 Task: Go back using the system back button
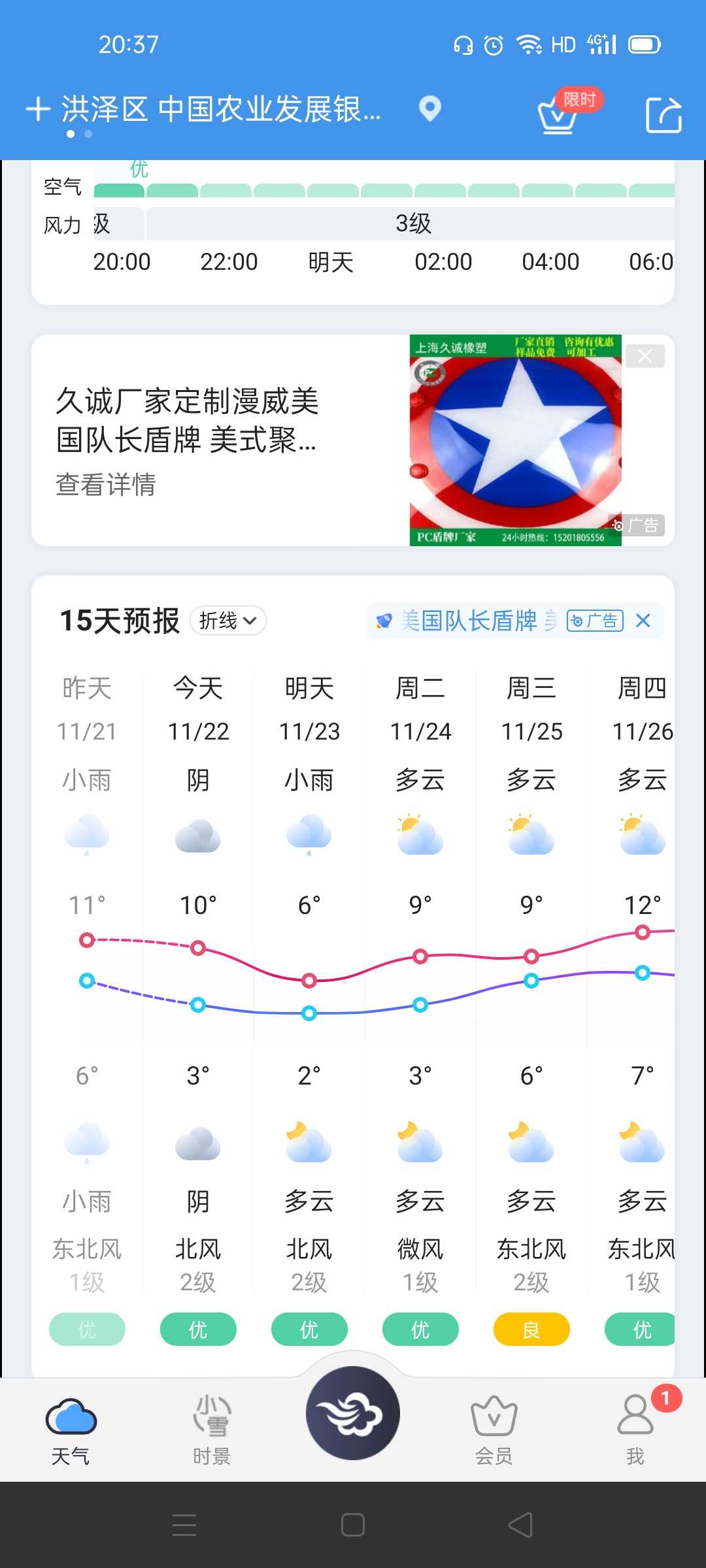(520, 1526)
